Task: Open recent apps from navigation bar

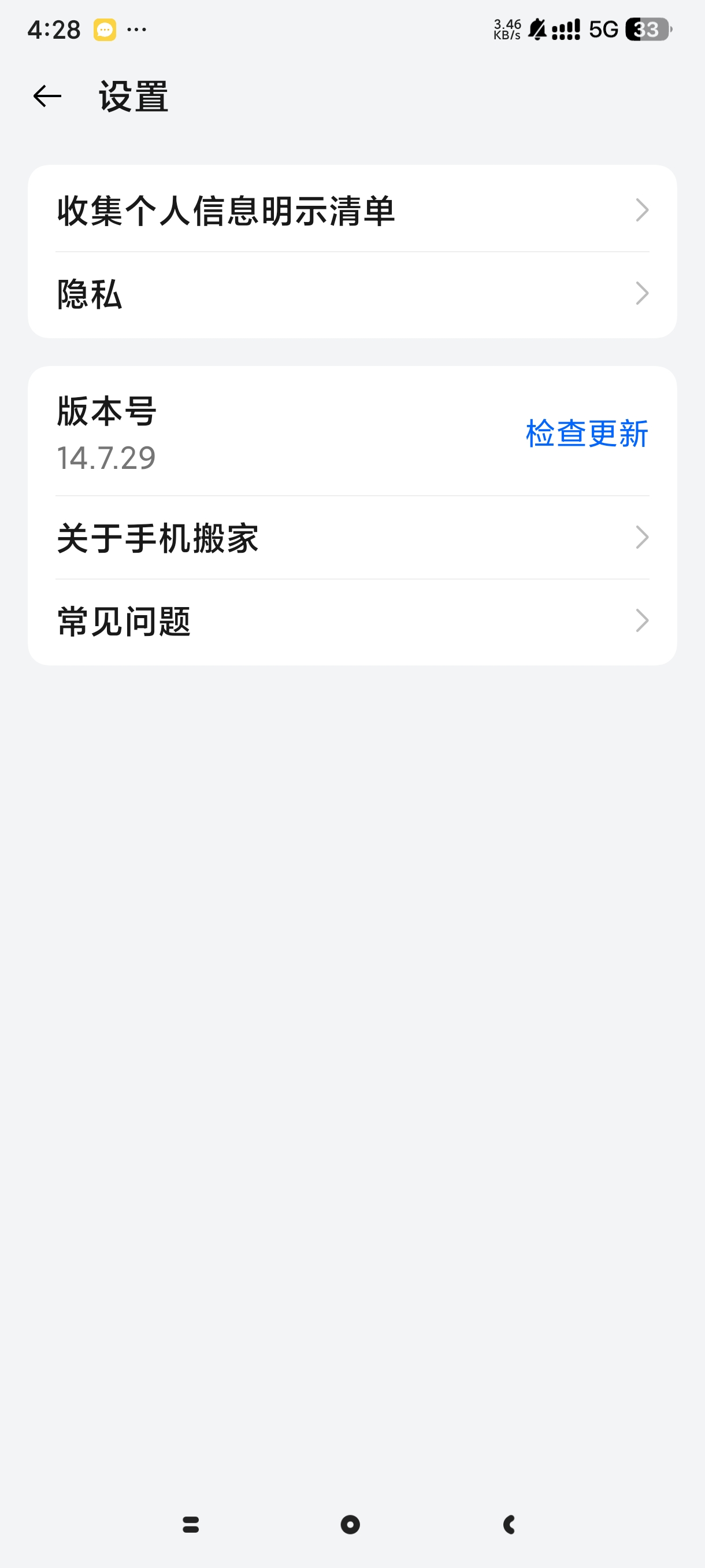Action: tap(191, 1524)
